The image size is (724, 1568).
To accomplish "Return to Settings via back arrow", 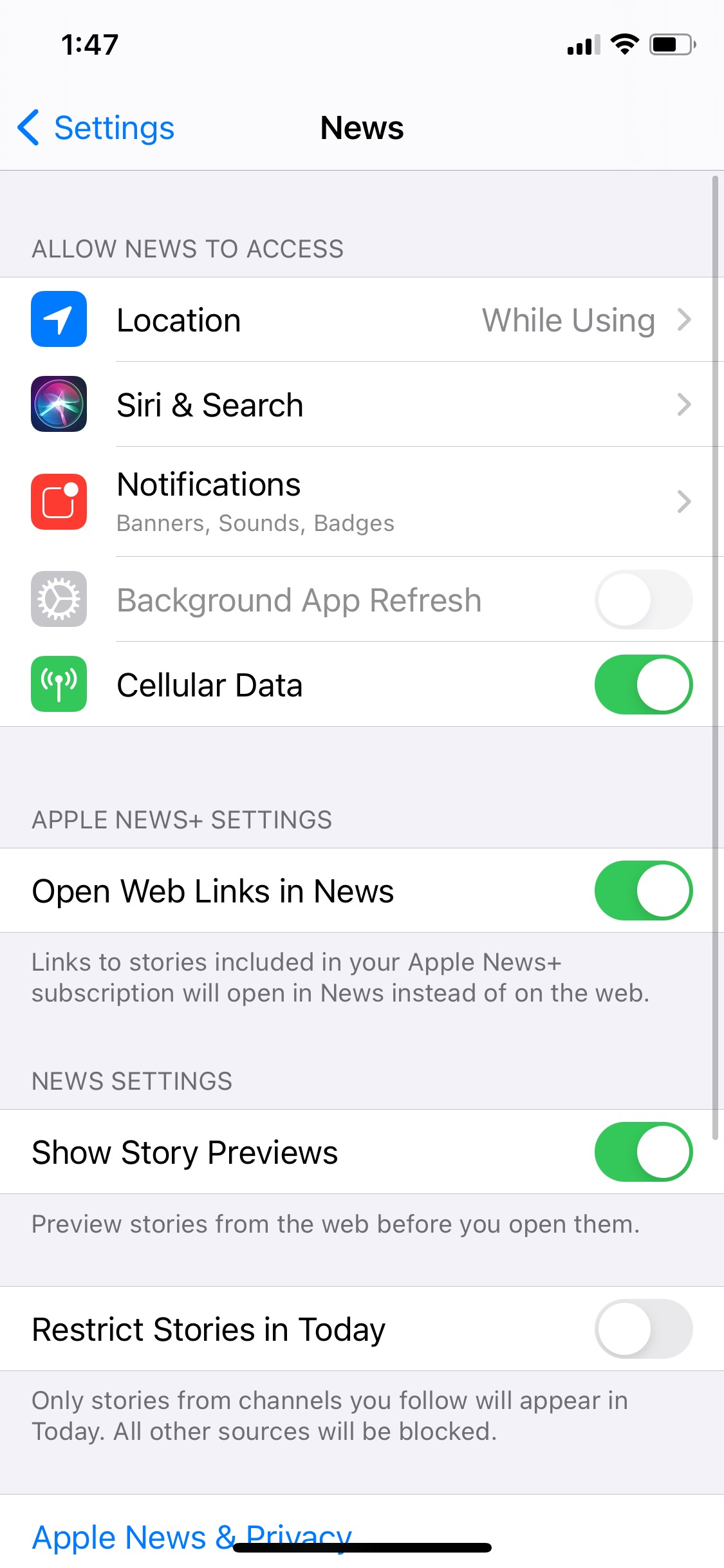I will coord(94,127).
